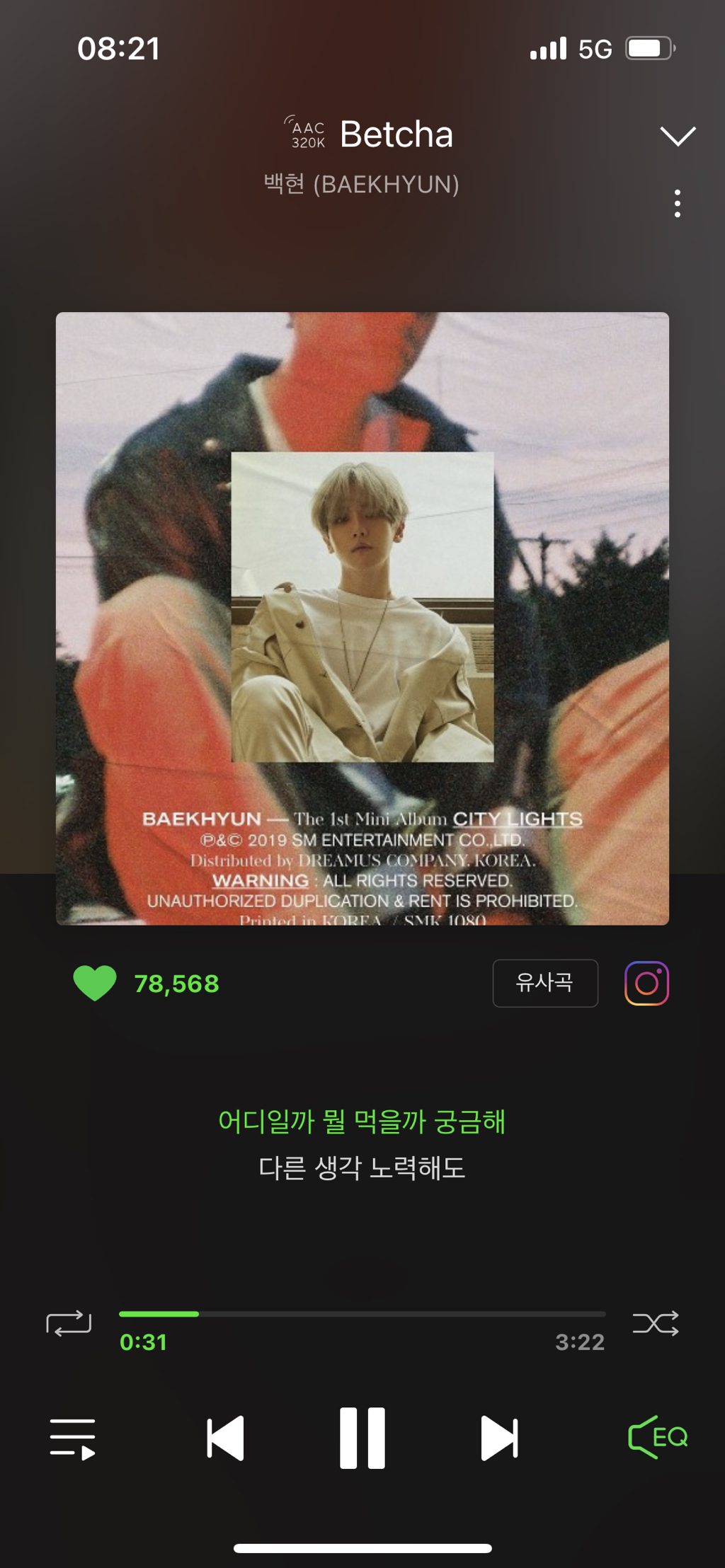Unlike the song by tapping the heart
The image size is (725, 1568).
tap(96, 984)
